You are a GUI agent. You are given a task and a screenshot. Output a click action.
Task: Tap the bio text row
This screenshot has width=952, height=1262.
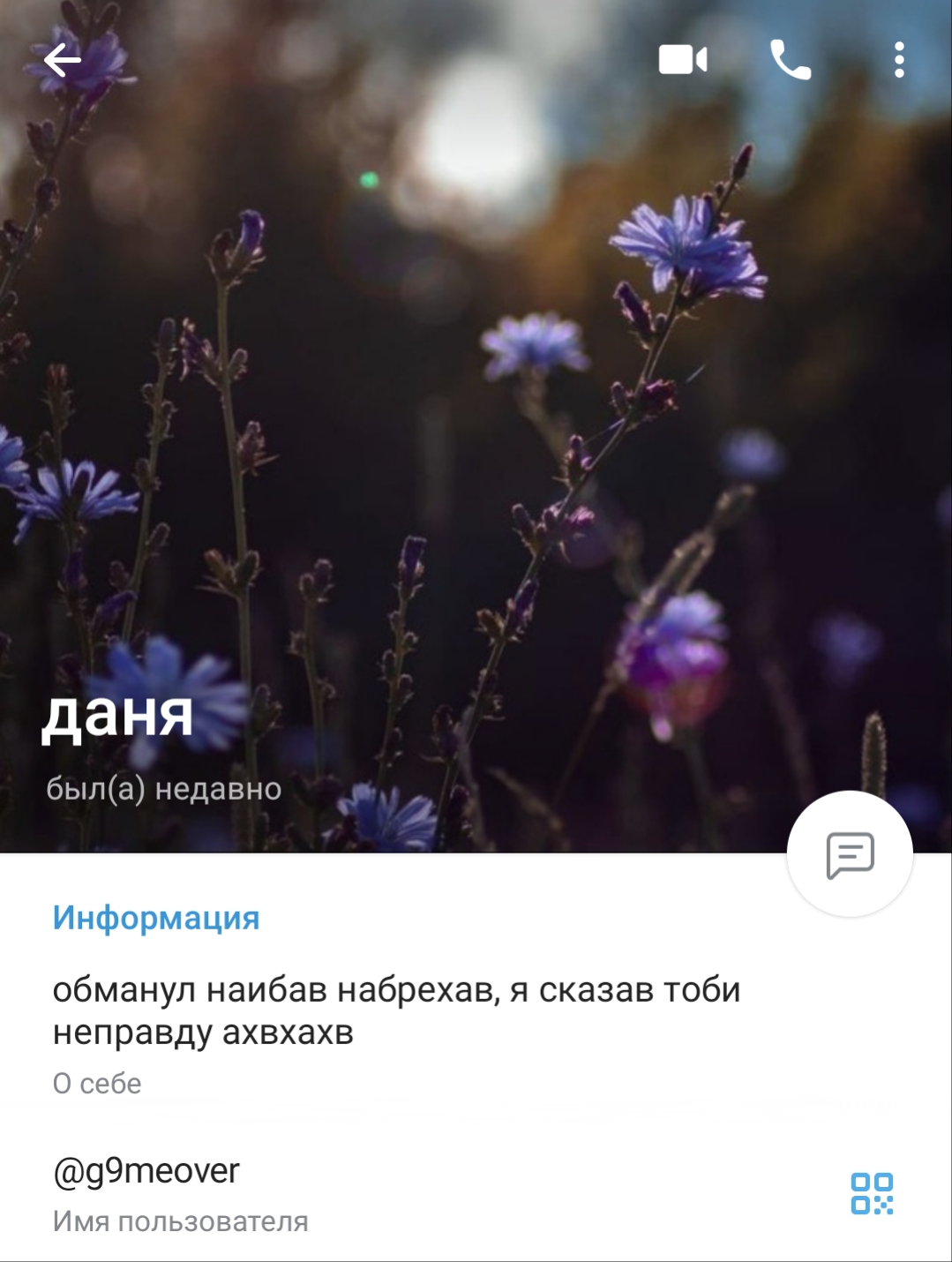coord(397,1031)
